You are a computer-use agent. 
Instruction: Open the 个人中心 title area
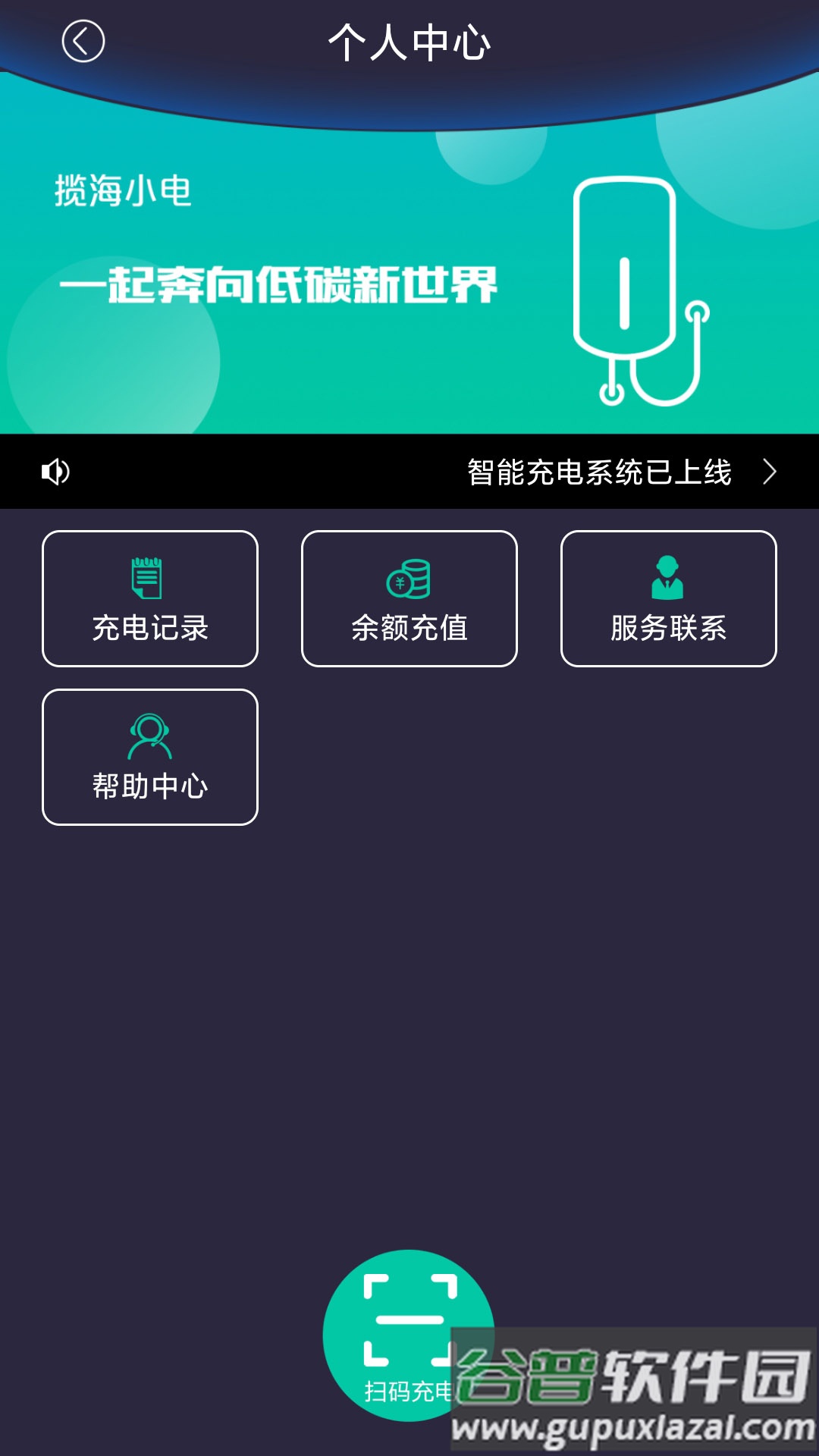click(x=409, y=42)
